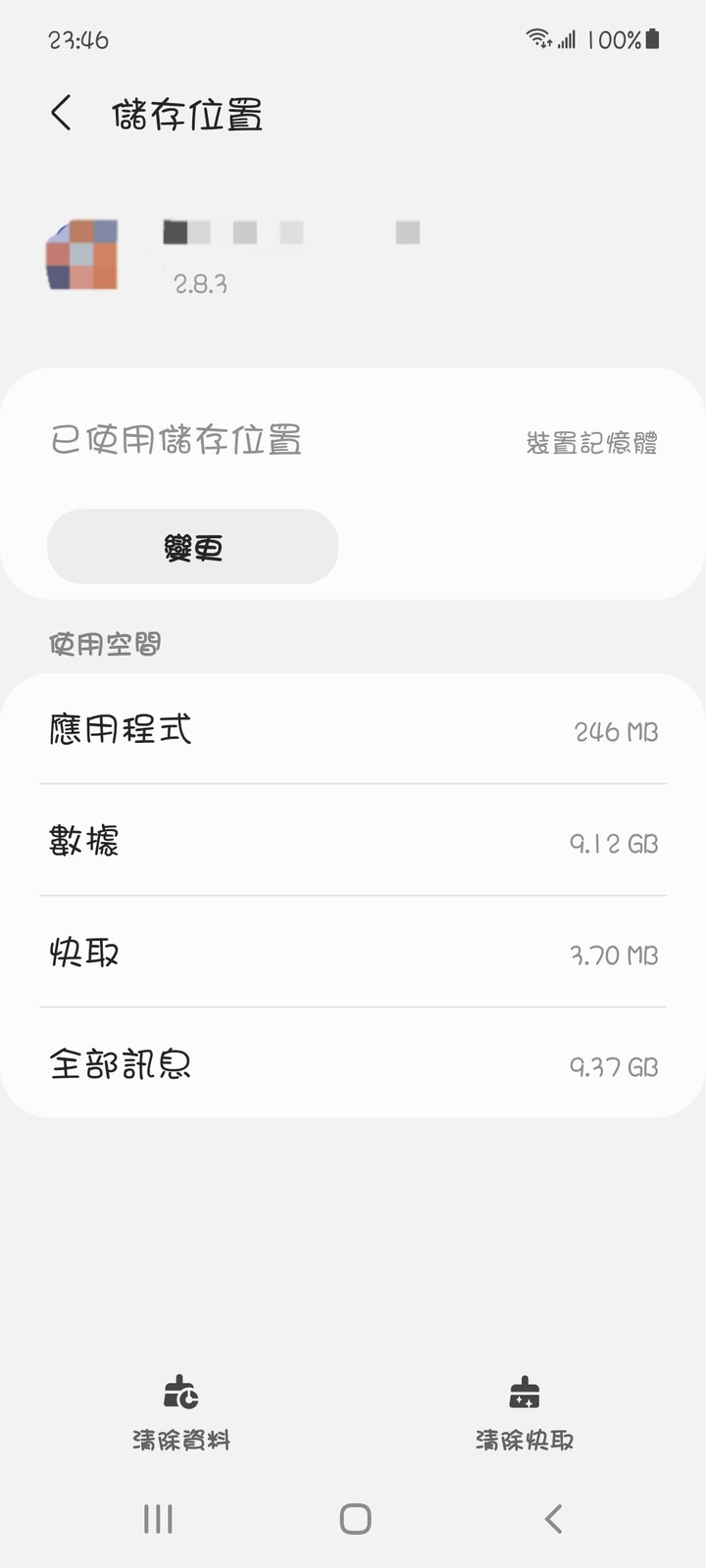This screenshot has height=1568, width=706.
Task: Clear the cache with 清除快取
Action: (525, 1412)
